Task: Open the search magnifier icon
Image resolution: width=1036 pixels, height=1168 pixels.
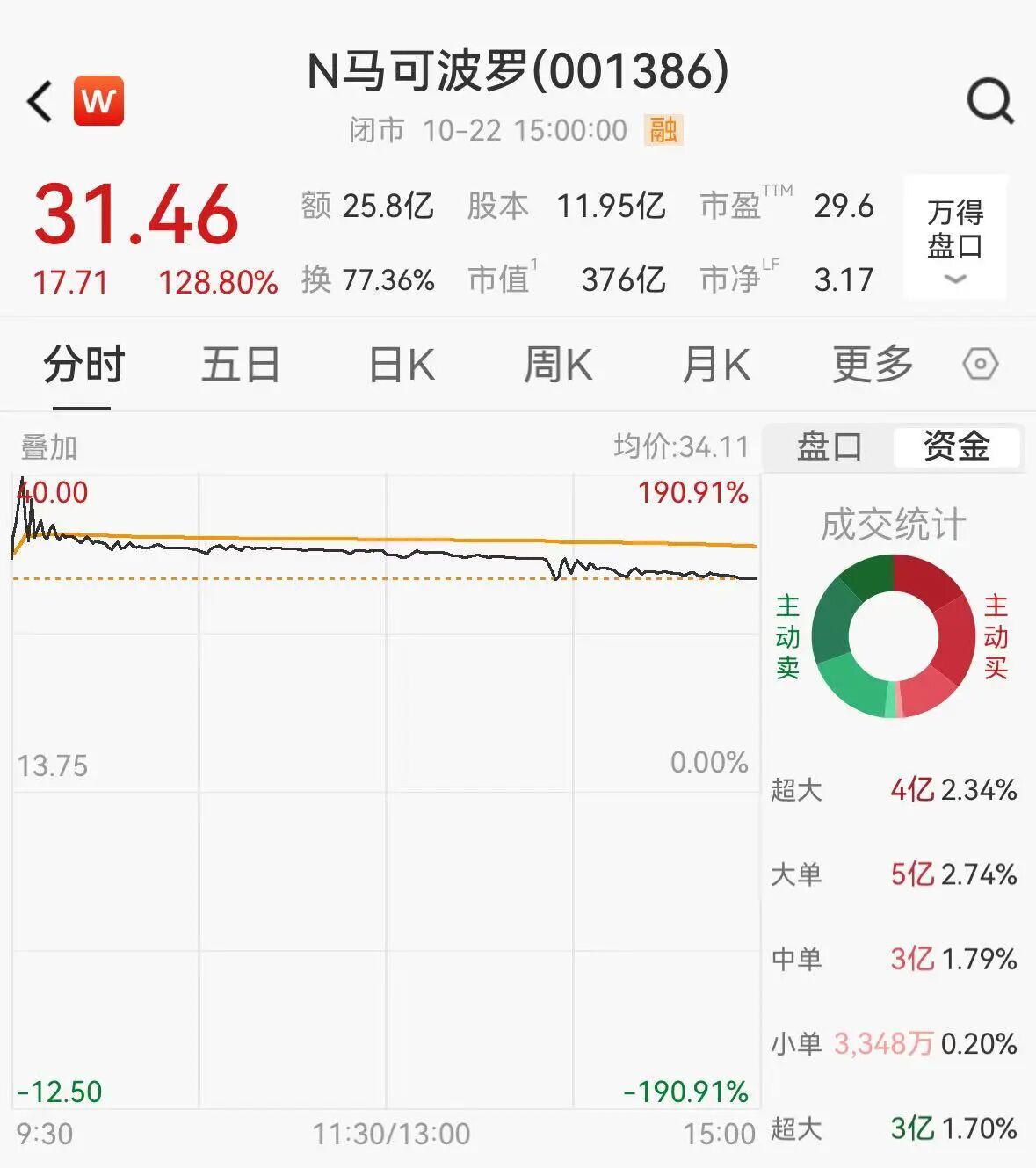Action: [990, 102]
